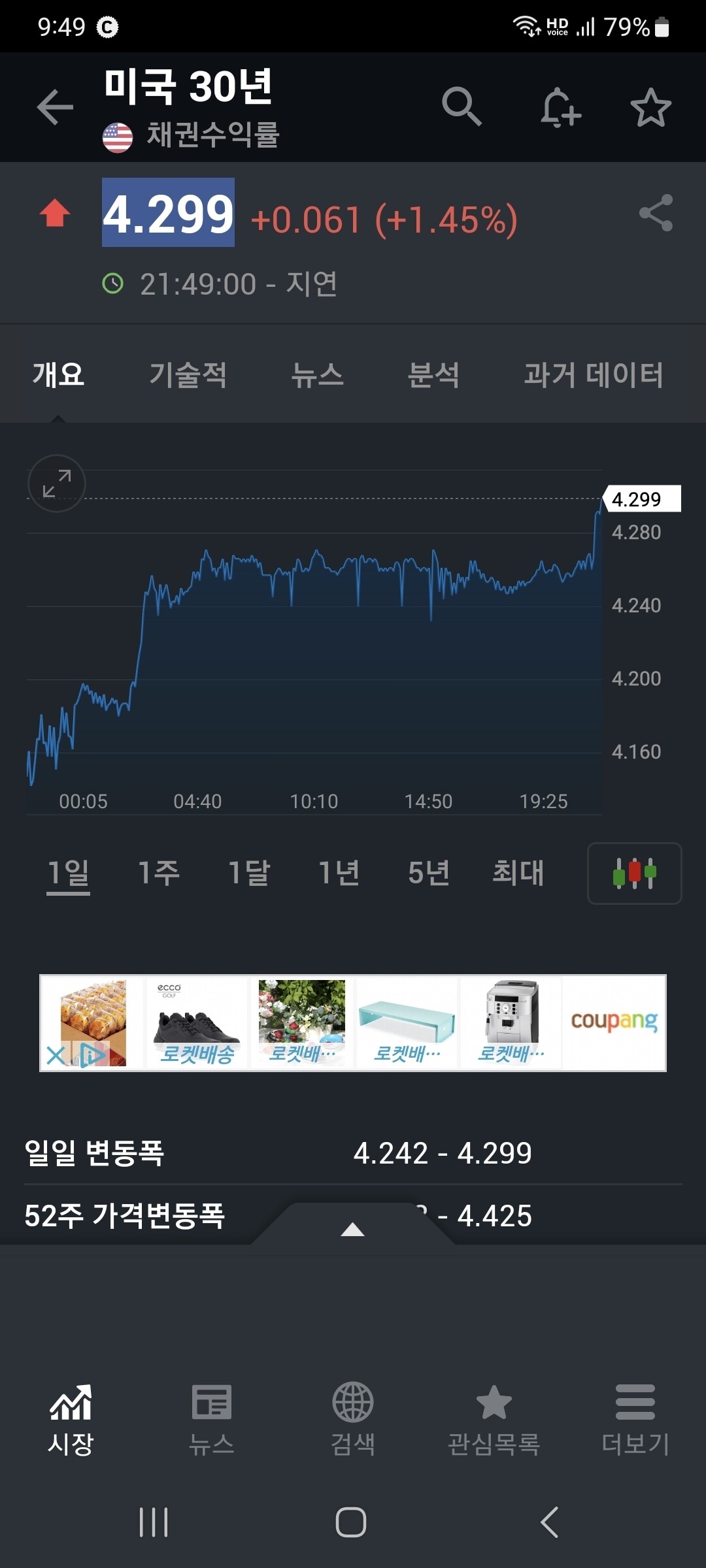
Task: Open search from the top bar
Action: pyautogui.click(x=463, y=108)
